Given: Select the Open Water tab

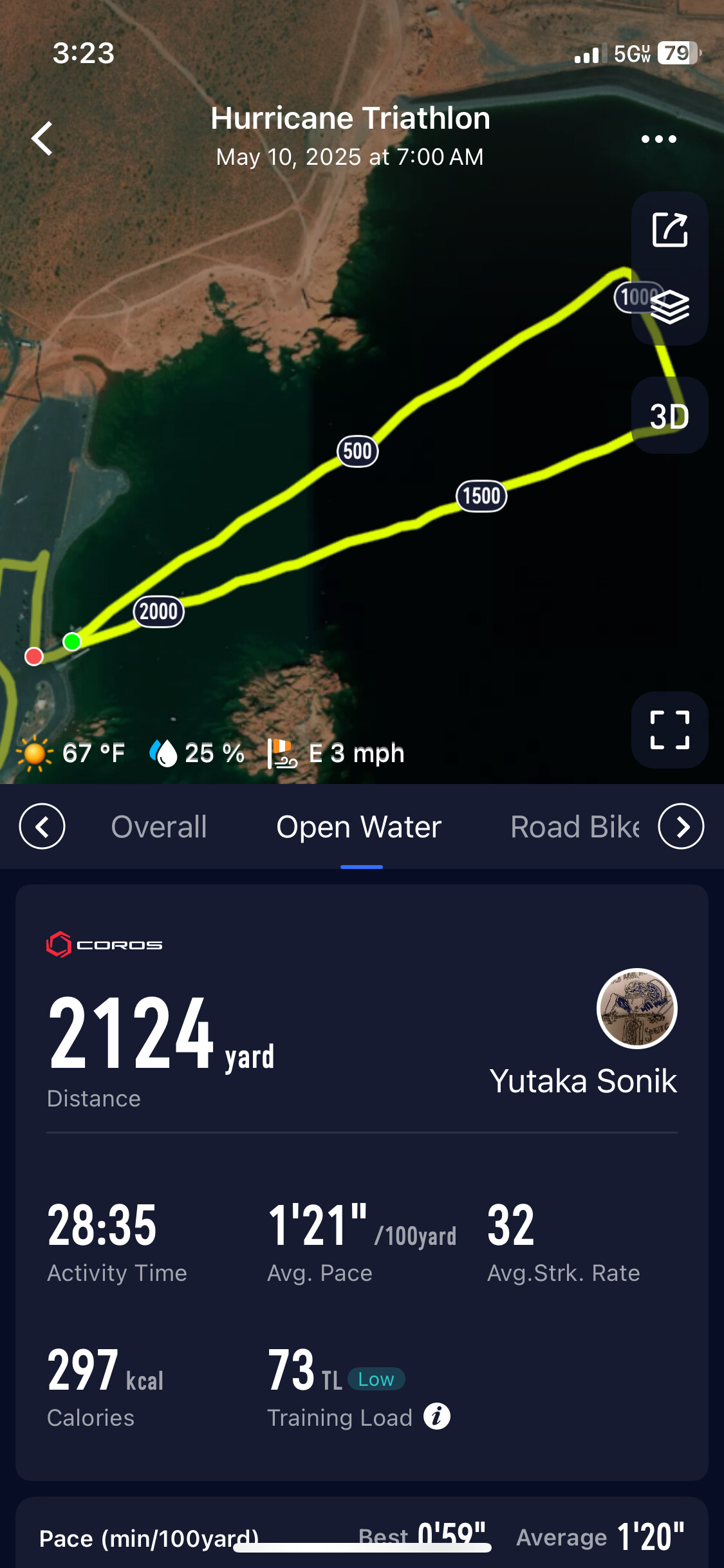Looking at the screenshot, I should click(x=359, y=826).
